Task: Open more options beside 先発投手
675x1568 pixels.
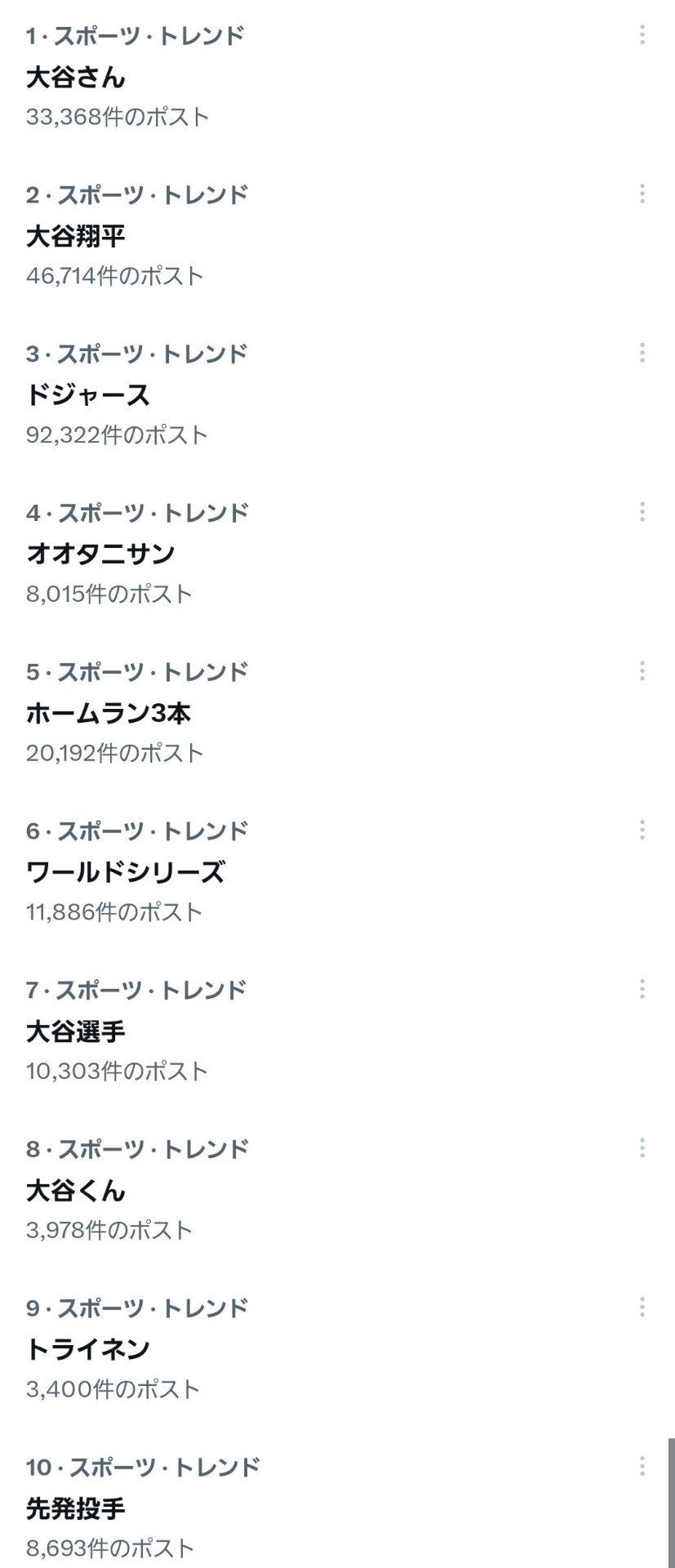Action: 642,1467
